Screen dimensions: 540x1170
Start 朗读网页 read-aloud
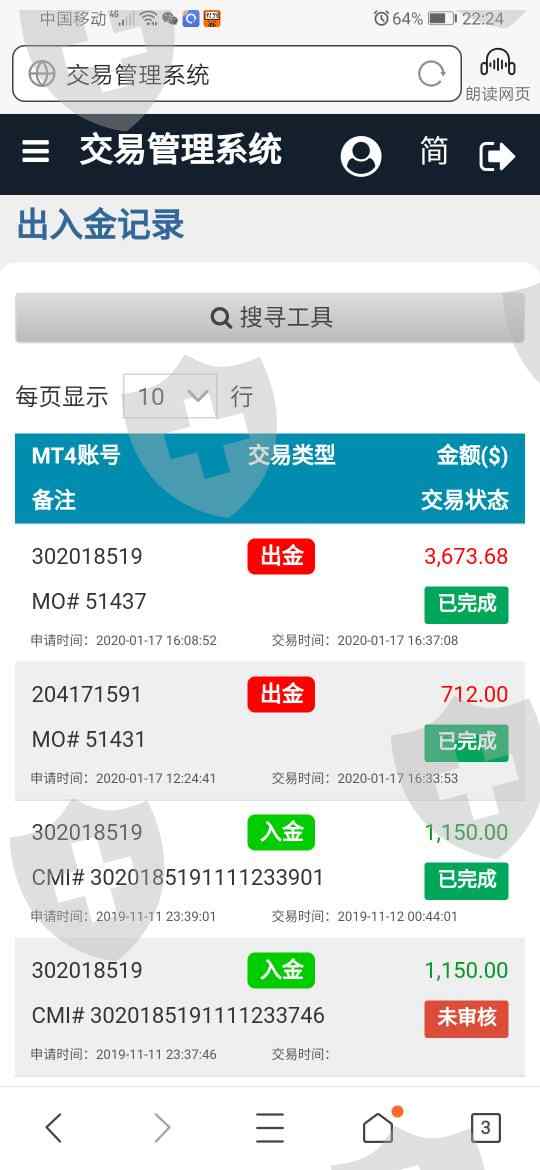pos(497,75)
